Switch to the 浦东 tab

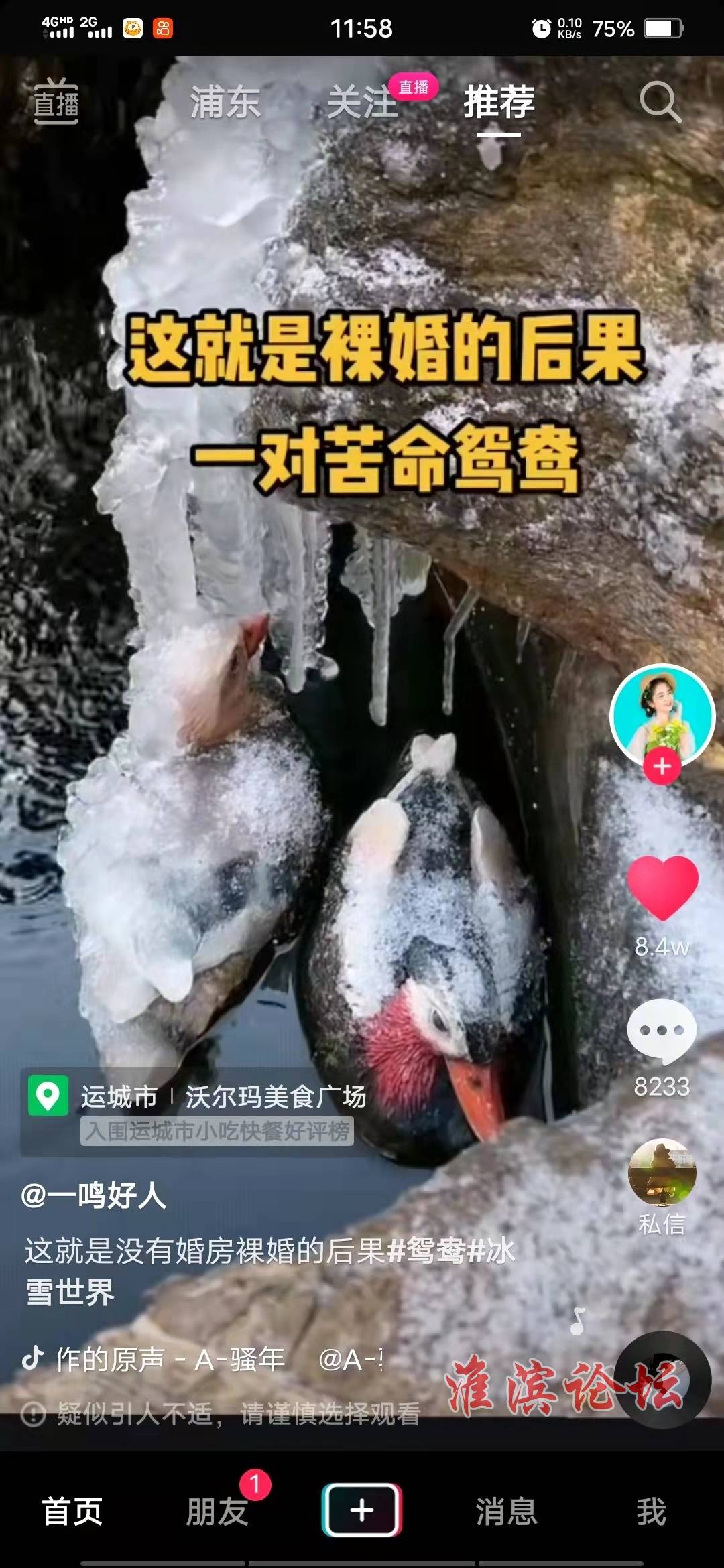point(225,103)
